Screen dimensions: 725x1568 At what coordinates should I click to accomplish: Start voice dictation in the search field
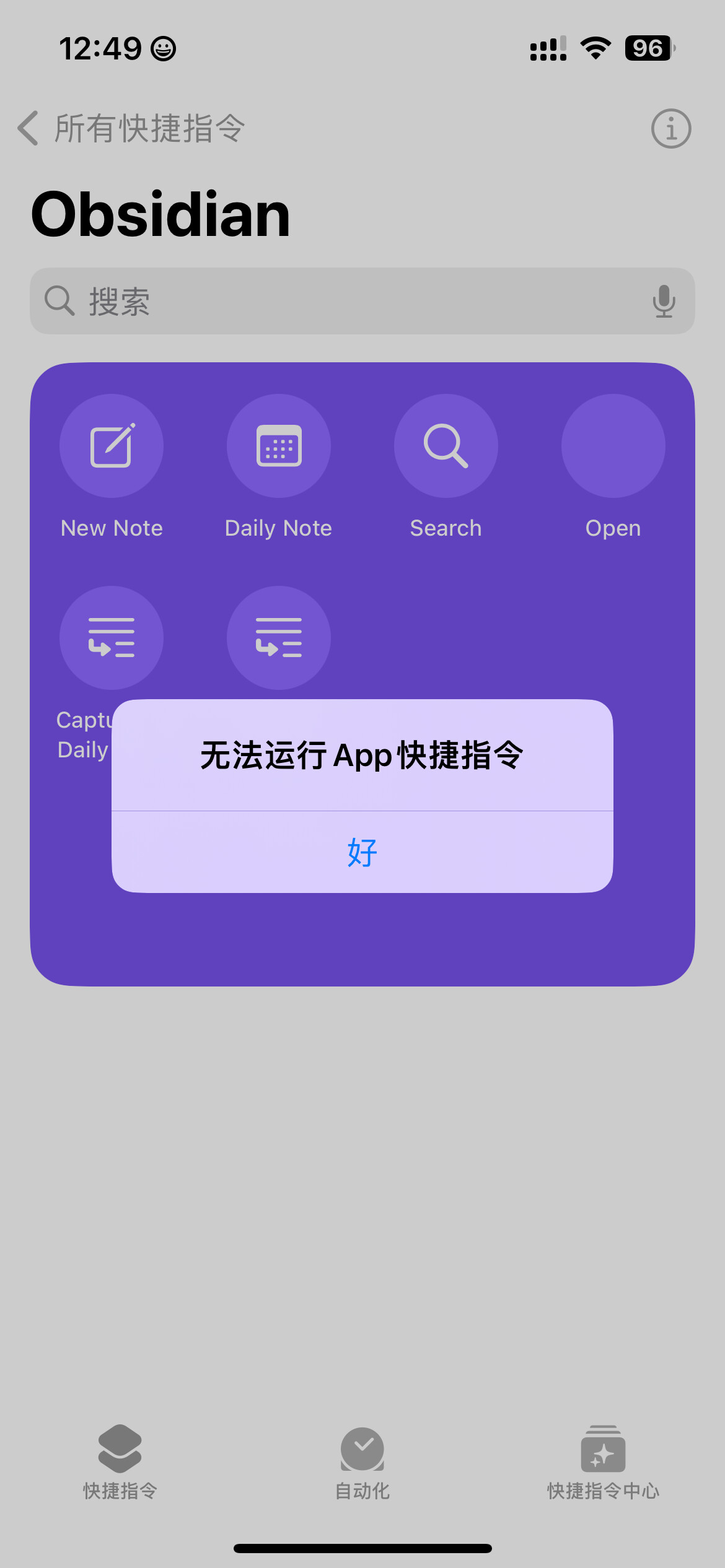(x=664, y=302)
